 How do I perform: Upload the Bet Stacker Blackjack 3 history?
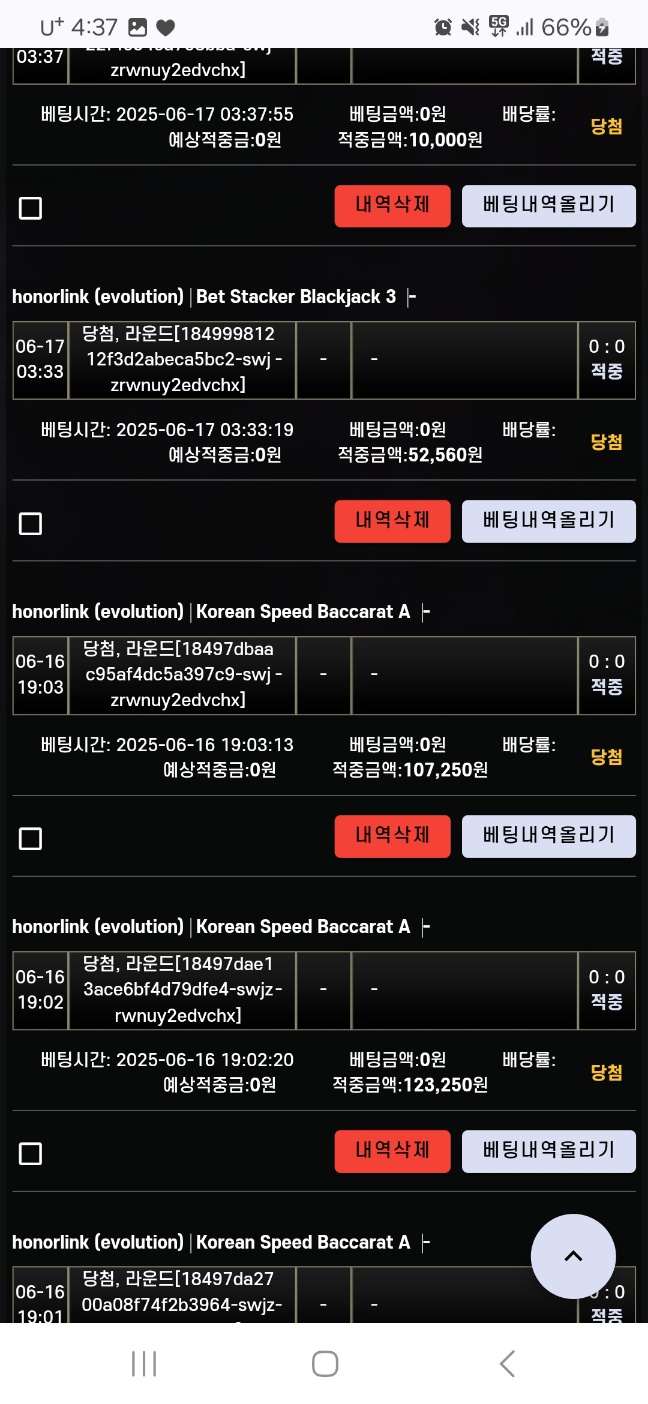coord(548,521)
